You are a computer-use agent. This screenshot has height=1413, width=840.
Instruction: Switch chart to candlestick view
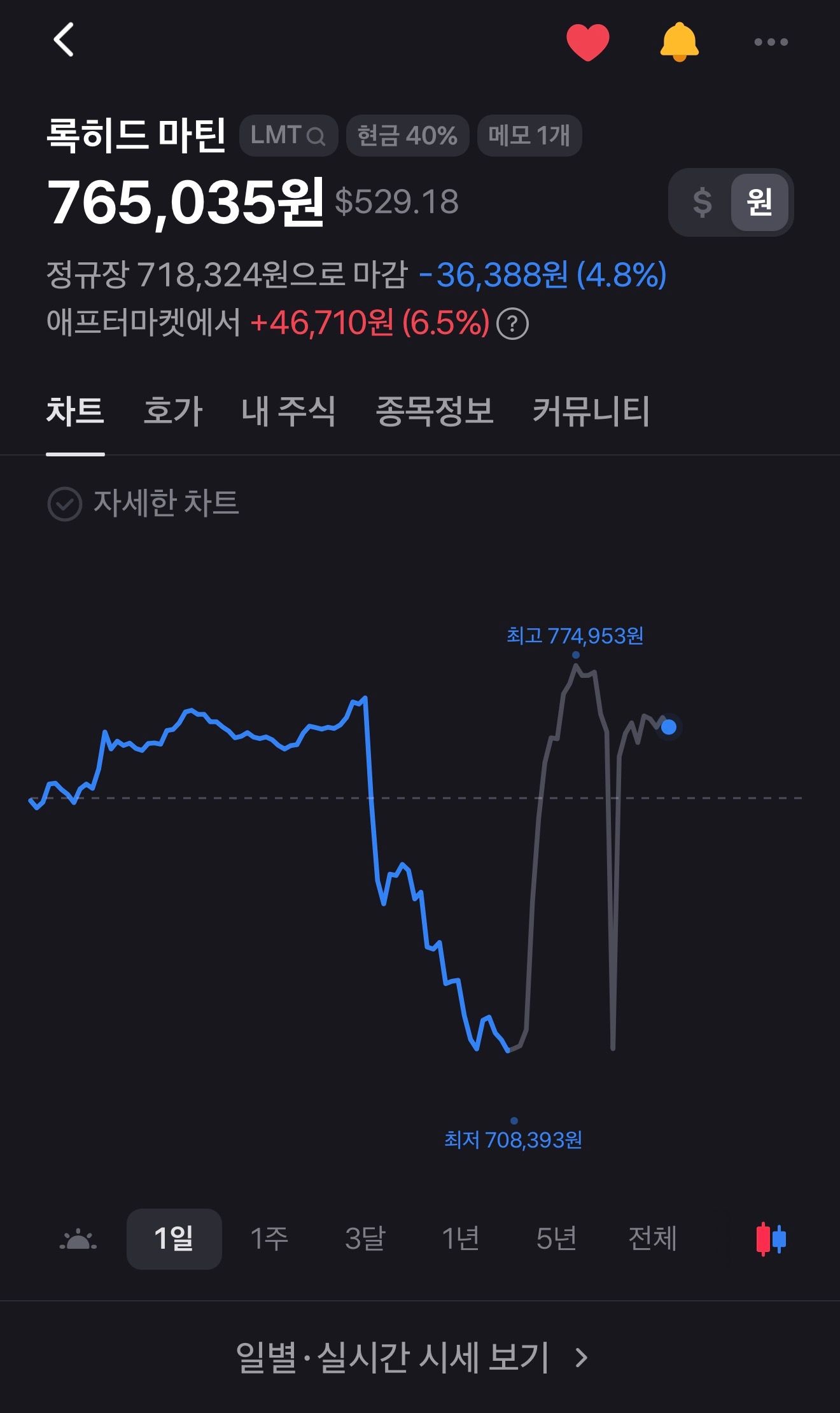pos(772,1238)
